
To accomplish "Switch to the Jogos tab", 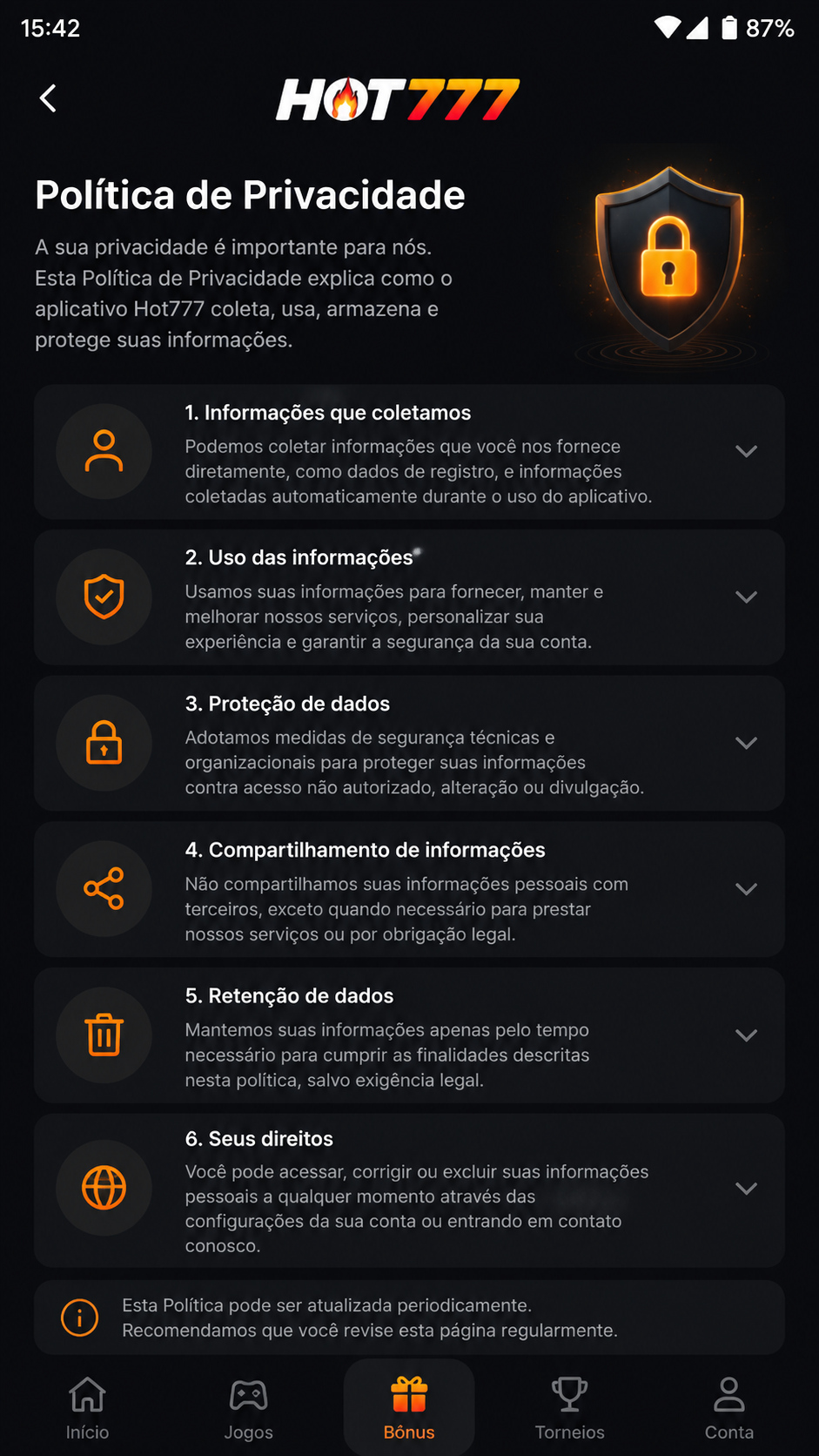I will [248, 1408].
